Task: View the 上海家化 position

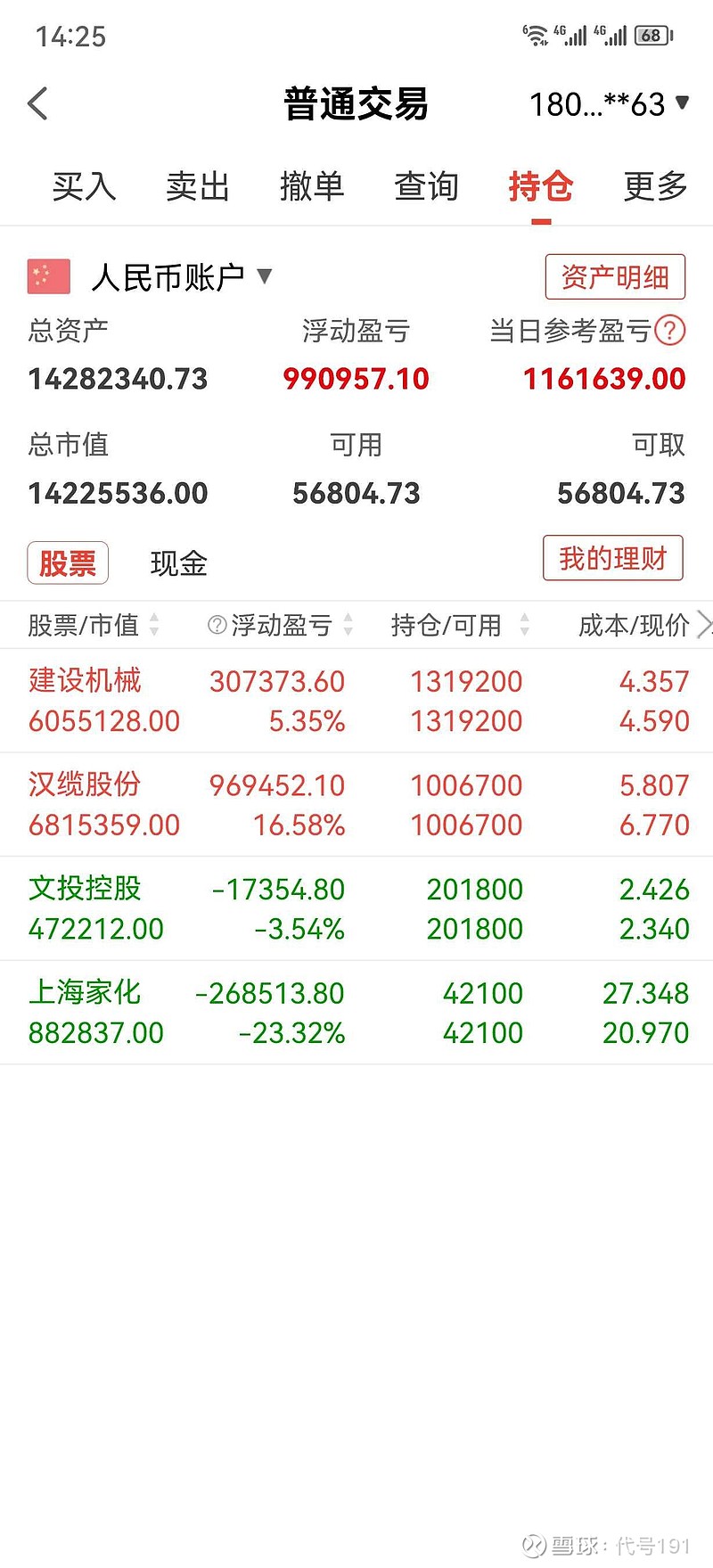Action: point(356,1013)
